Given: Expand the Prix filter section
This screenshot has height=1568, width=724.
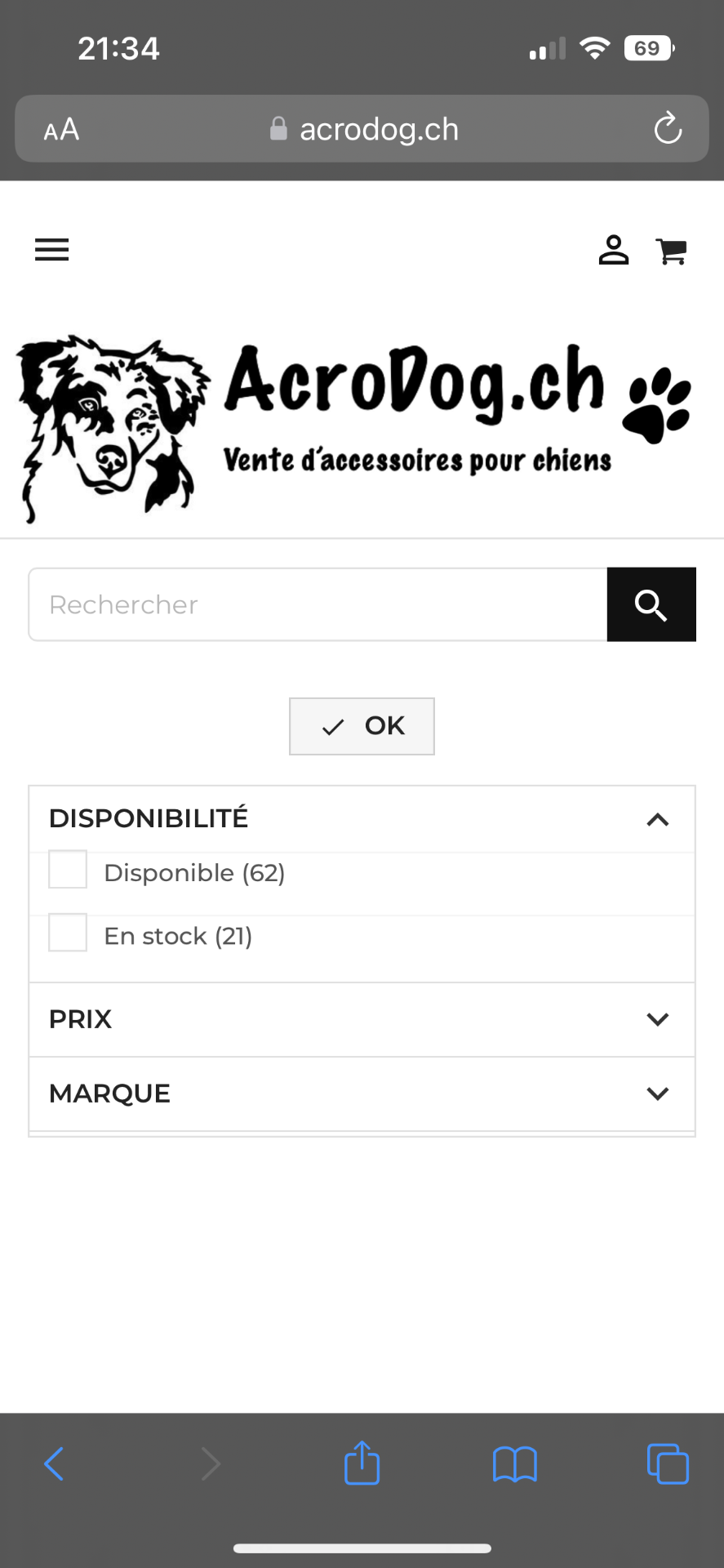Looking at the screenshot, I should tap(657, 1019).
